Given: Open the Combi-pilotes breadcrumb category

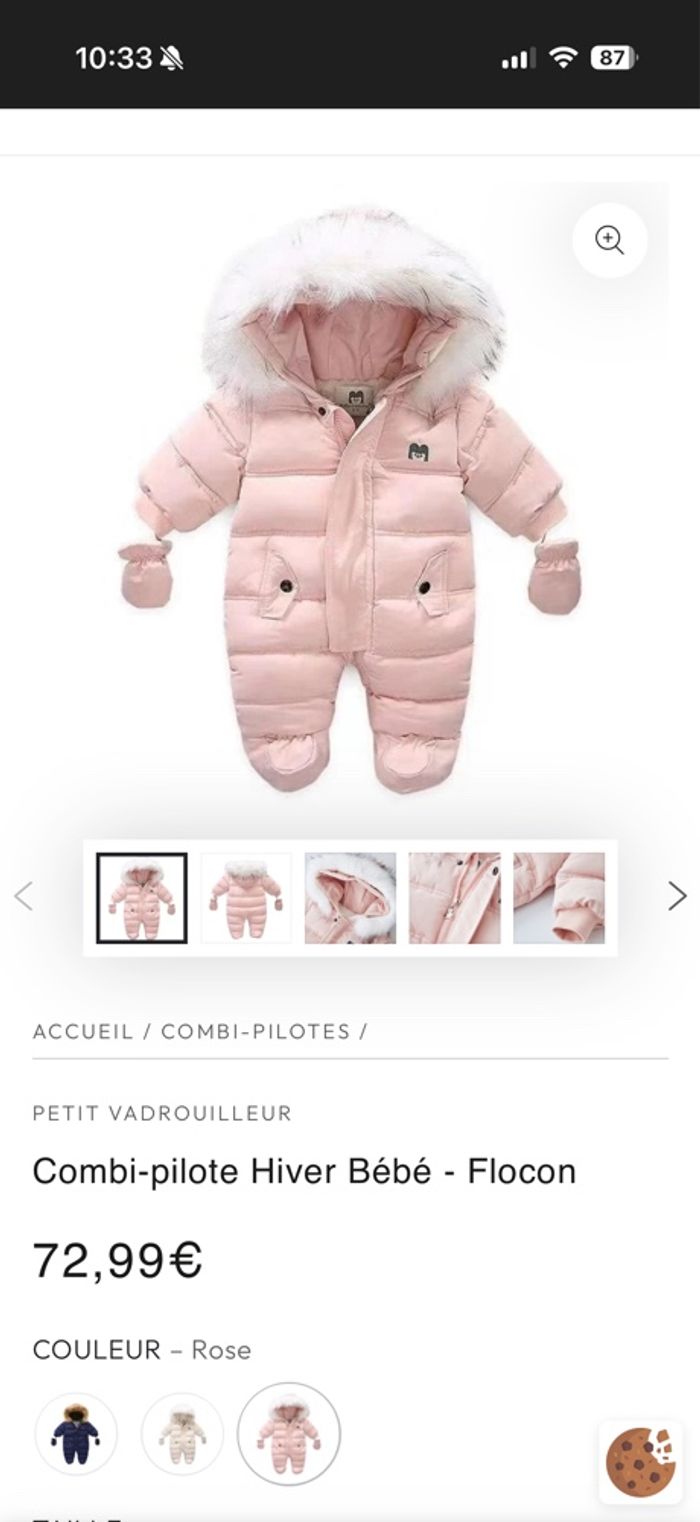Looking at the screenshot, I should [255, 1032].
